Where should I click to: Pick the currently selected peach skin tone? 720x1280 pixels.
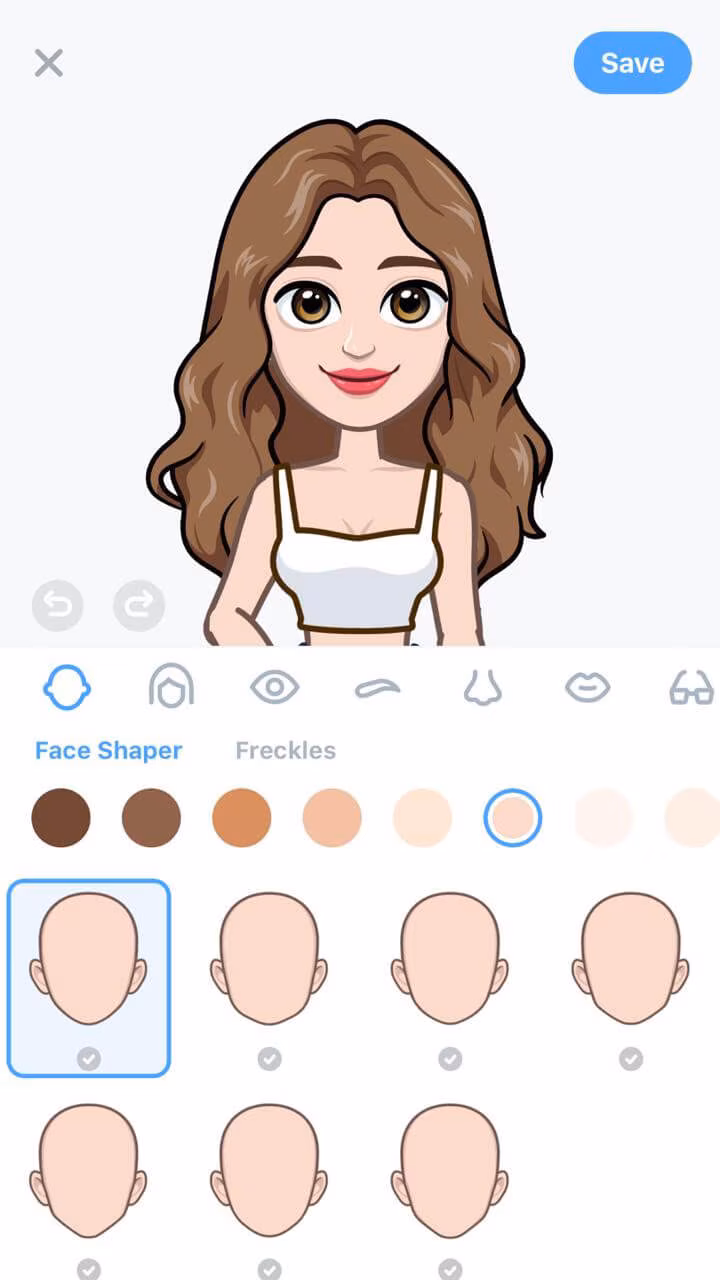pyautogui.click(x=513, y=818)
